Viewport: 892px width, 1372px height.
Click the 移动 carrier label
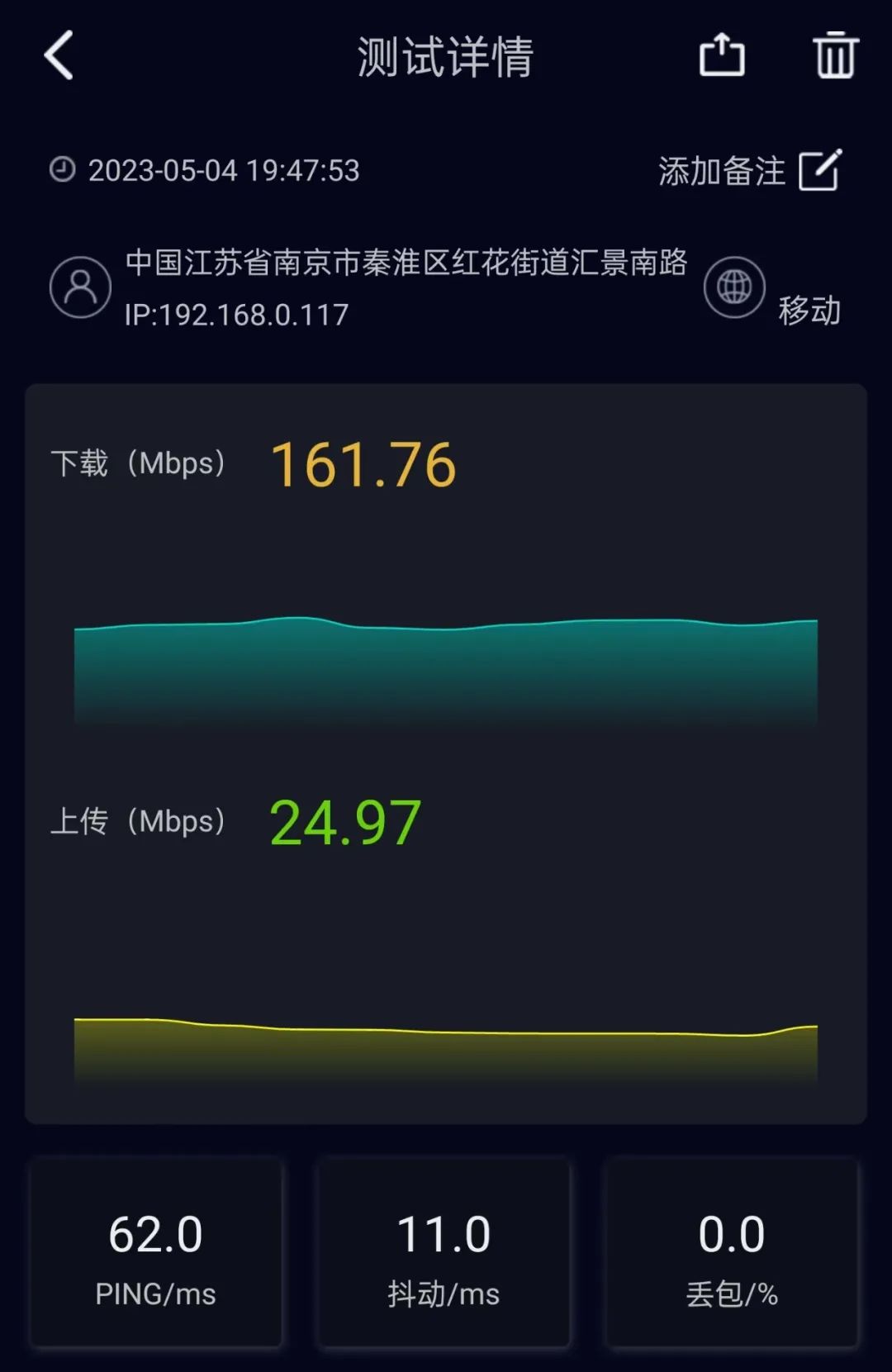click(808, 311)
